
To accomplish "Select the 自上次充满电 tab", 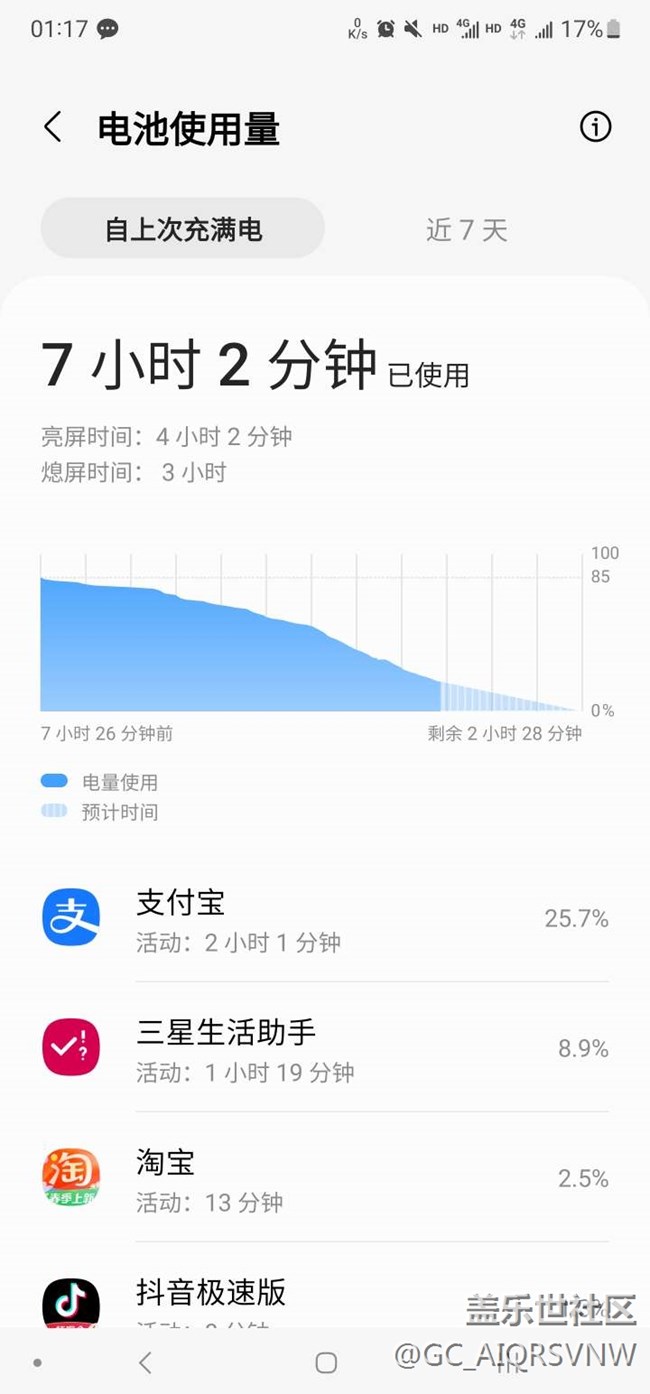I will click(183, 229).
